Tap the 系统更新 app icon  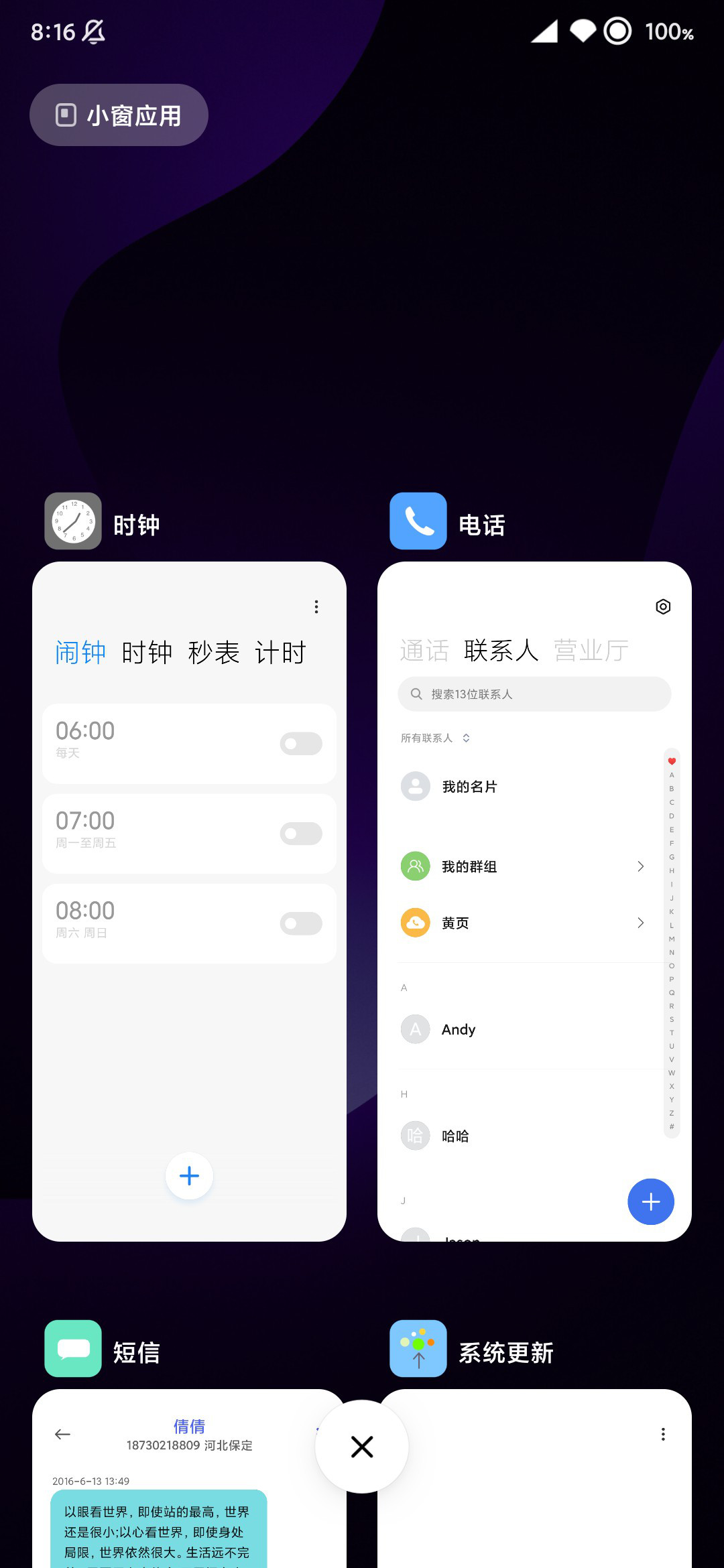click(x=418, y=1349)
